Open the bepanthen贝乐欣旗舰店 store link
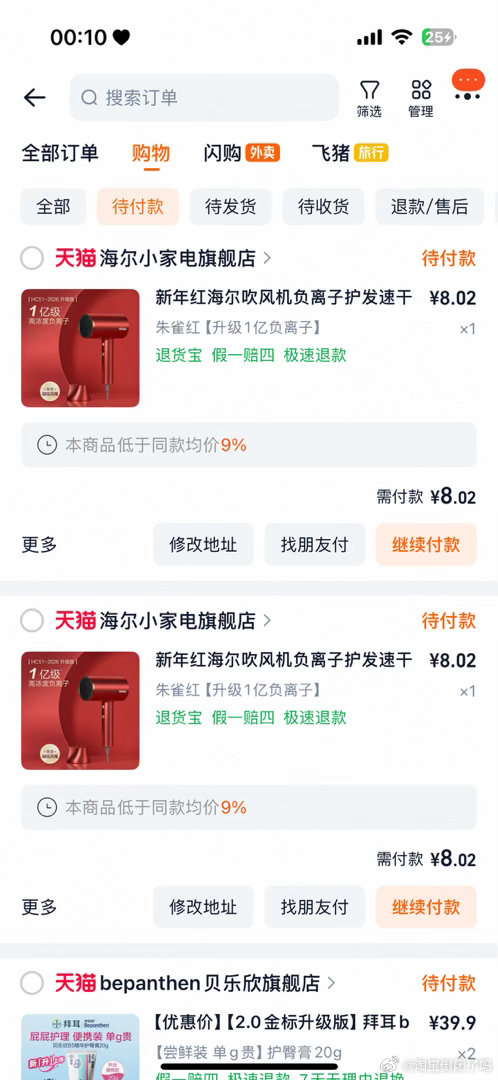This screenshot has height=1080, width=498. (x=217, y=983)
